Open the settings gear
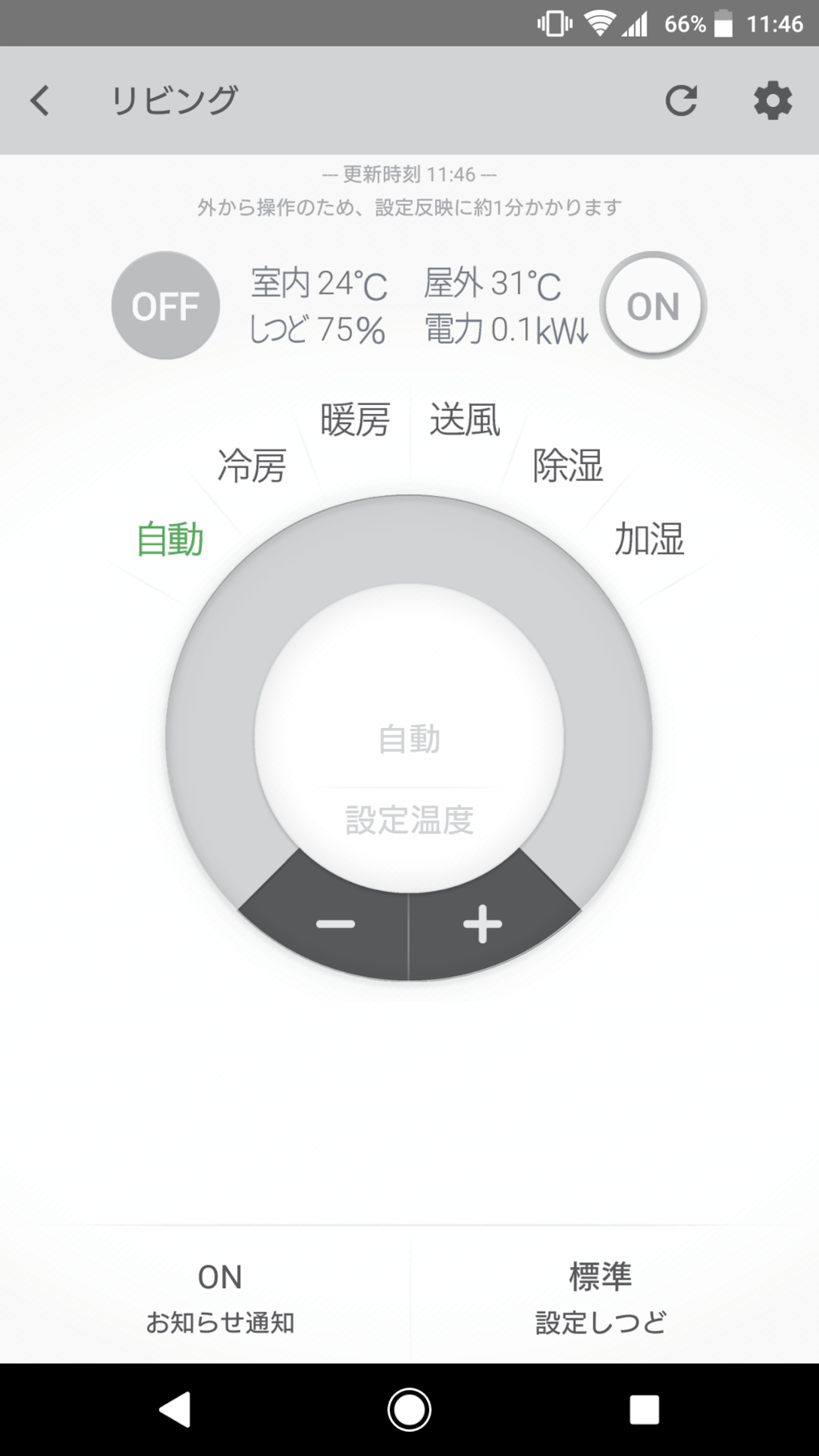 pos(773,101)
